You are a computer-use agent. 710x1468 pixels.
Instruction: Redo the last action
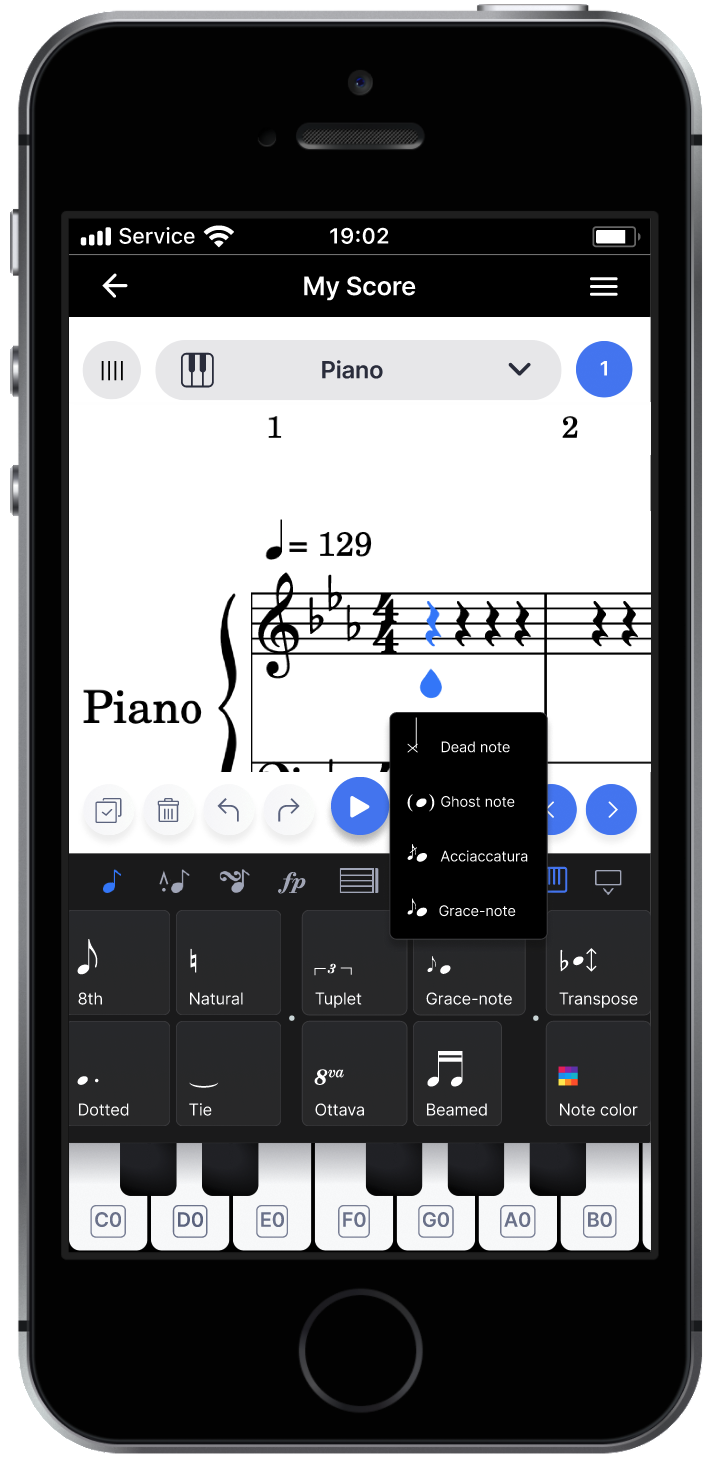click(288, 810)
